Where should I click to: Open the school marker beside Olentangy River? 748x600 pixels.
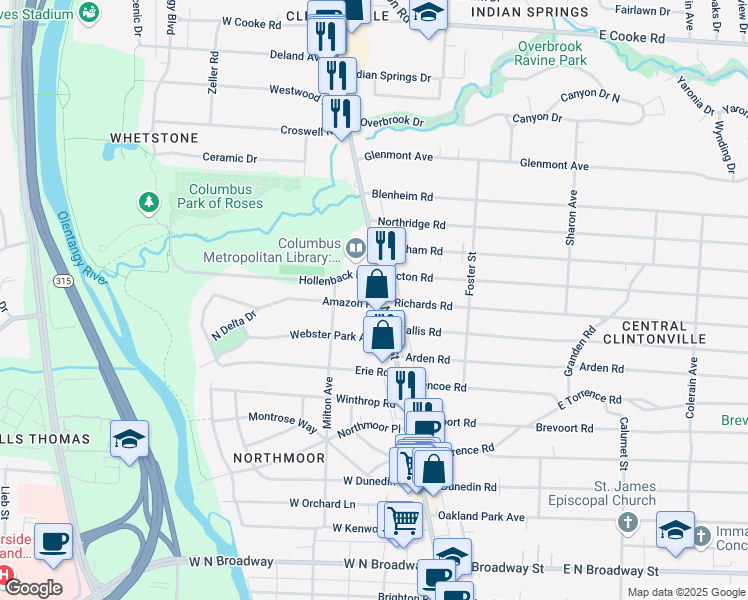[x=130, y=439]
